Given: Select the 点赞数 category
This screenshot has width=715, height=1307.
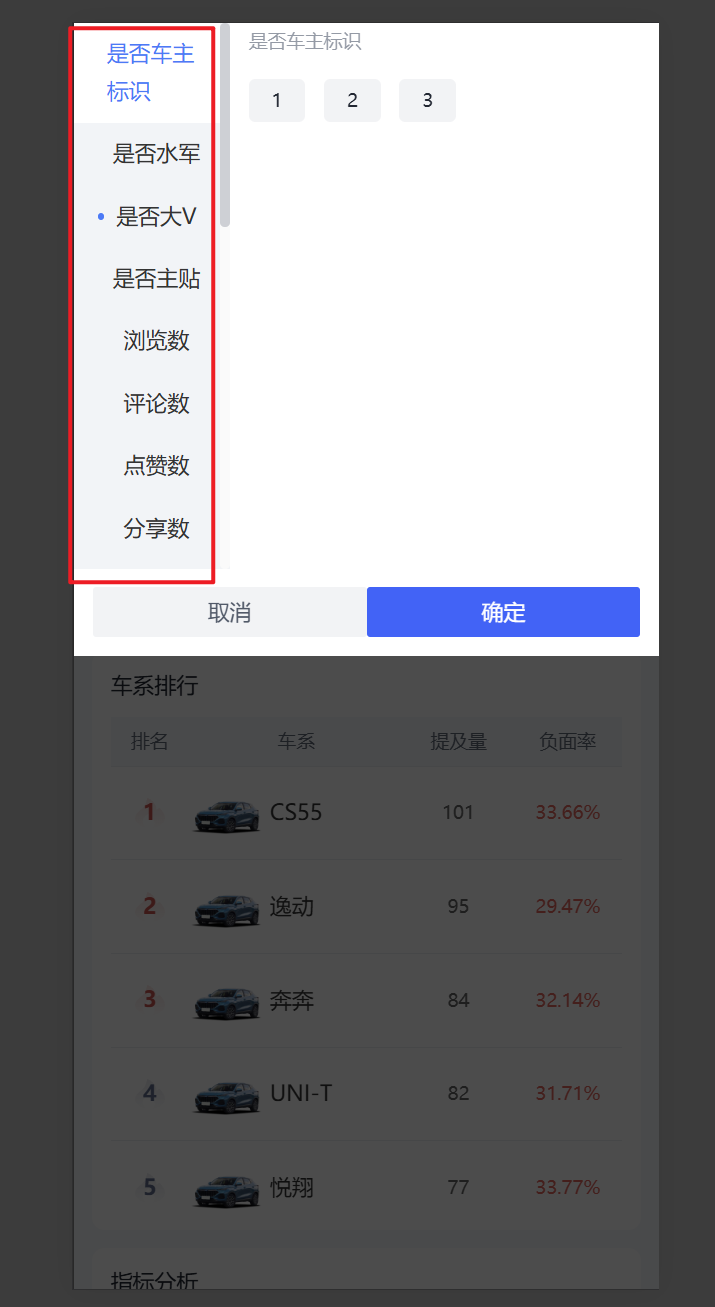Looking at the screenshot, I should 156,466.
